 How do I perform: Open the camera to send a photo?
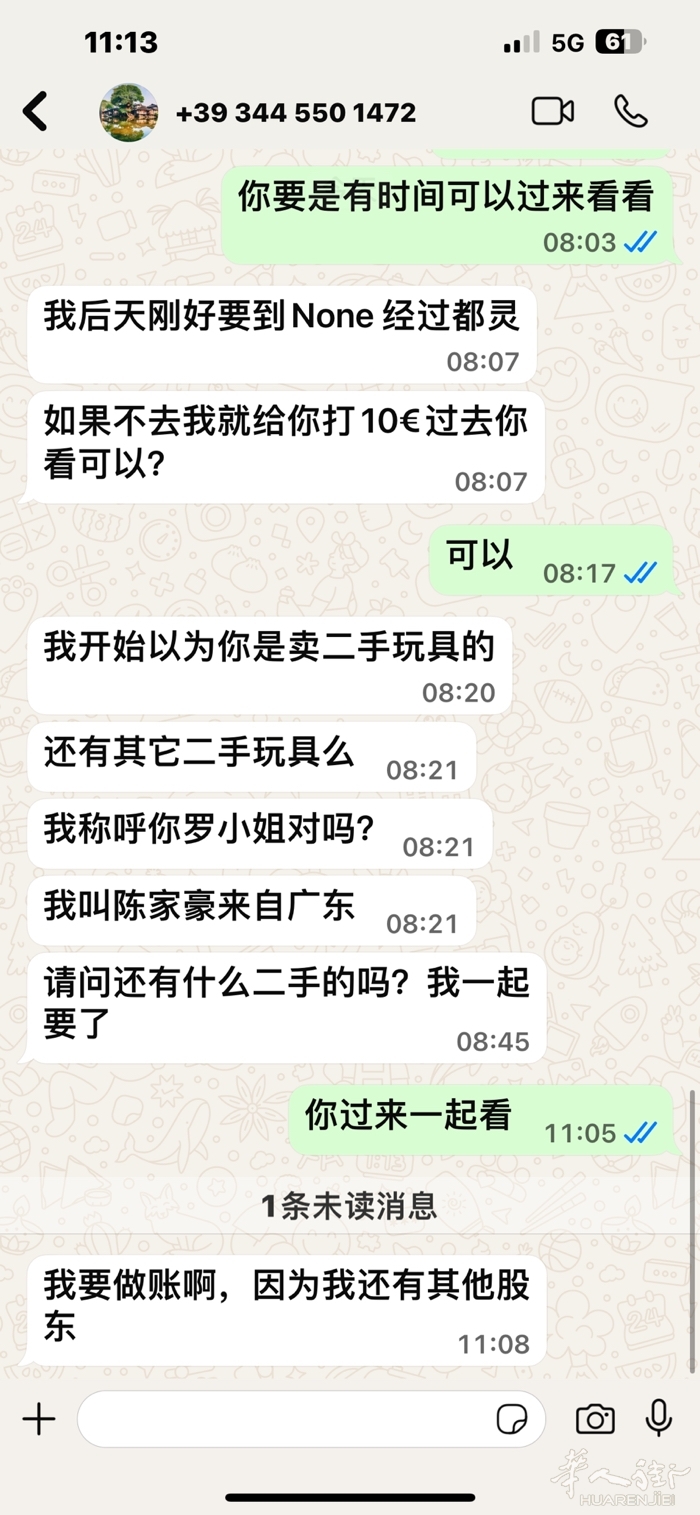tap(595, 1418)
